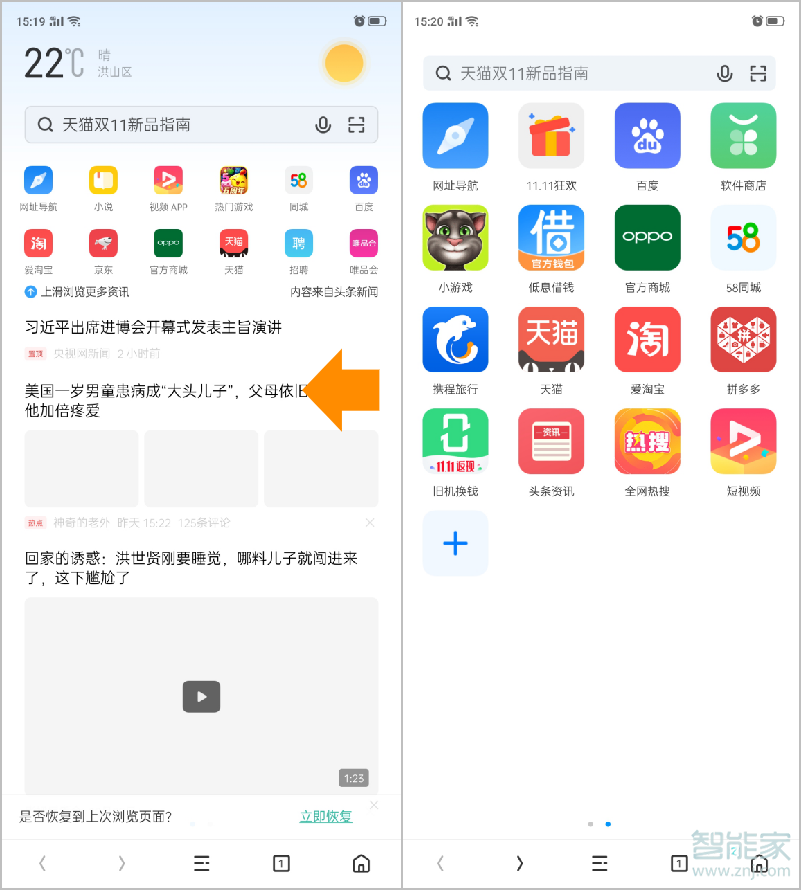
Task: Open the 拼多多 shortcut
Action: coord(743,340)
